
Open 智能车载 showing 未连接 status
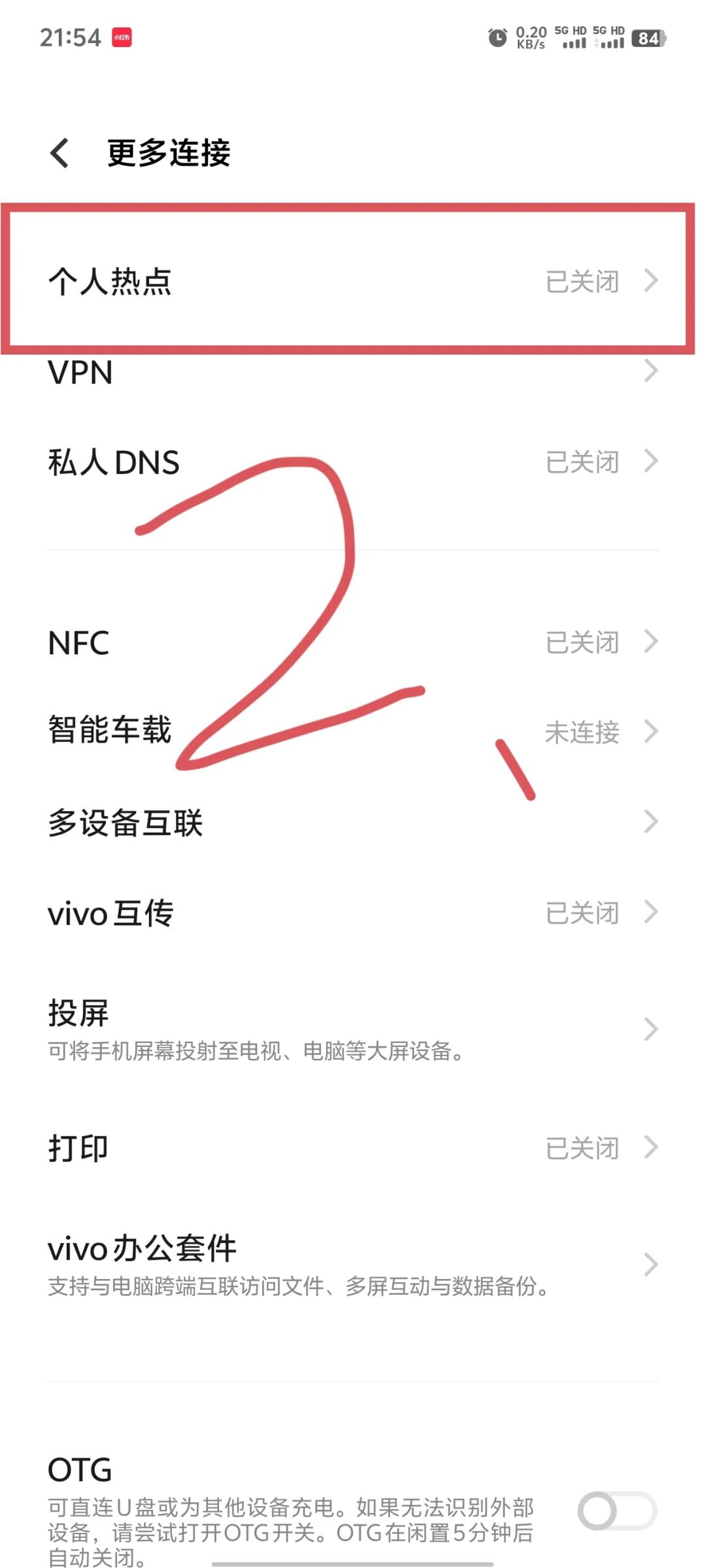(112, 732)
